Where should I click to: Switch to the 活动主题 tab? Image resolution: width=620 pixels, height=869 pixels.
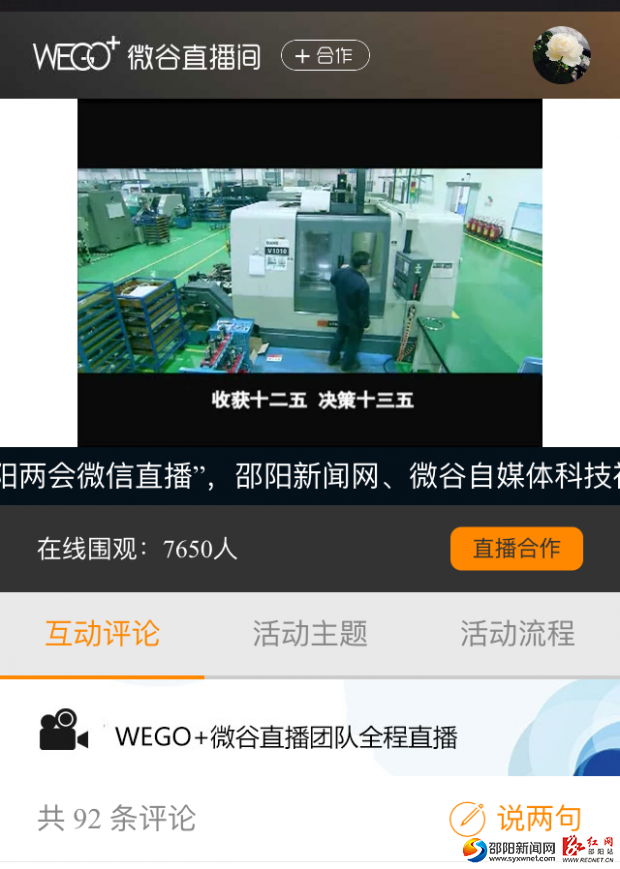pyautogui.click(x=310, y=633)
